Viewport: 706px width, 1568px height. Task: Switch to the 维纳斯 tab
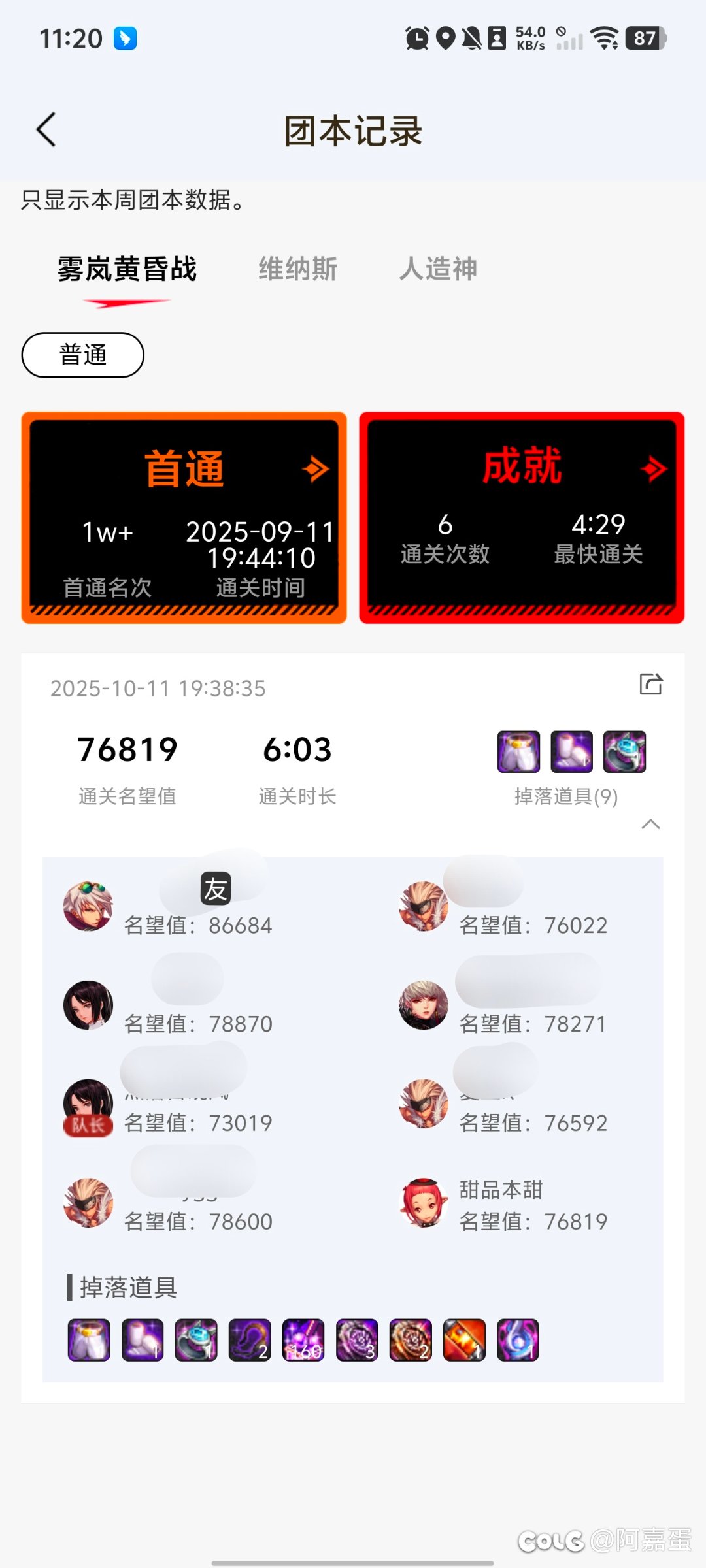coord(297,269)
